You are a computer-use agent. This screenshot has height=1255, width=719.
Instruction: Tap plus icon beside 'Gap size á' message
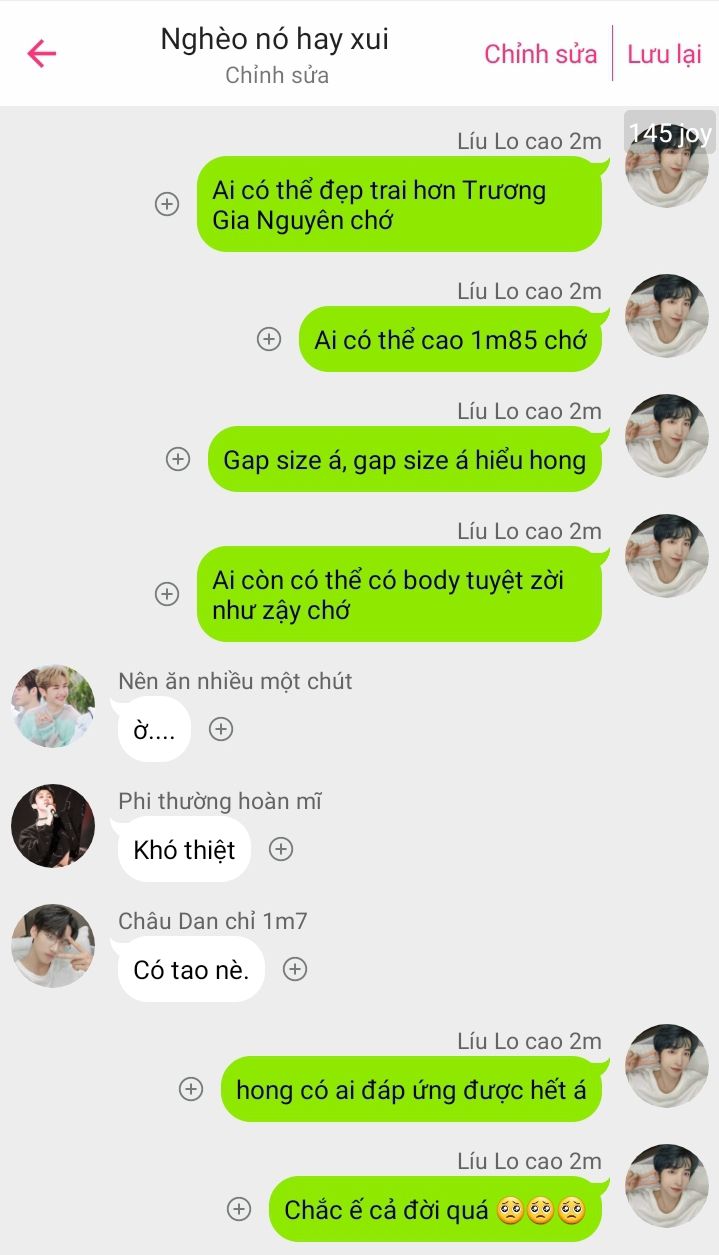178,459
